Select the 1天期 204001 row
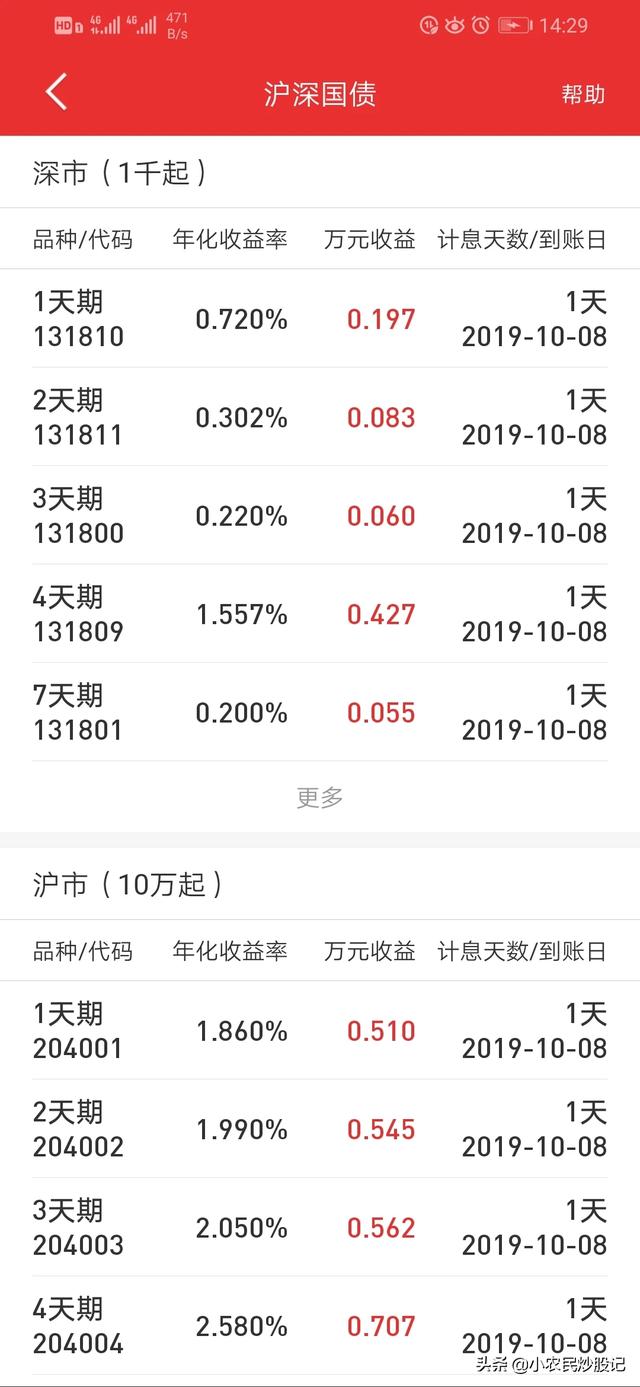The image size is (640, 1387). click(320, 1031)
